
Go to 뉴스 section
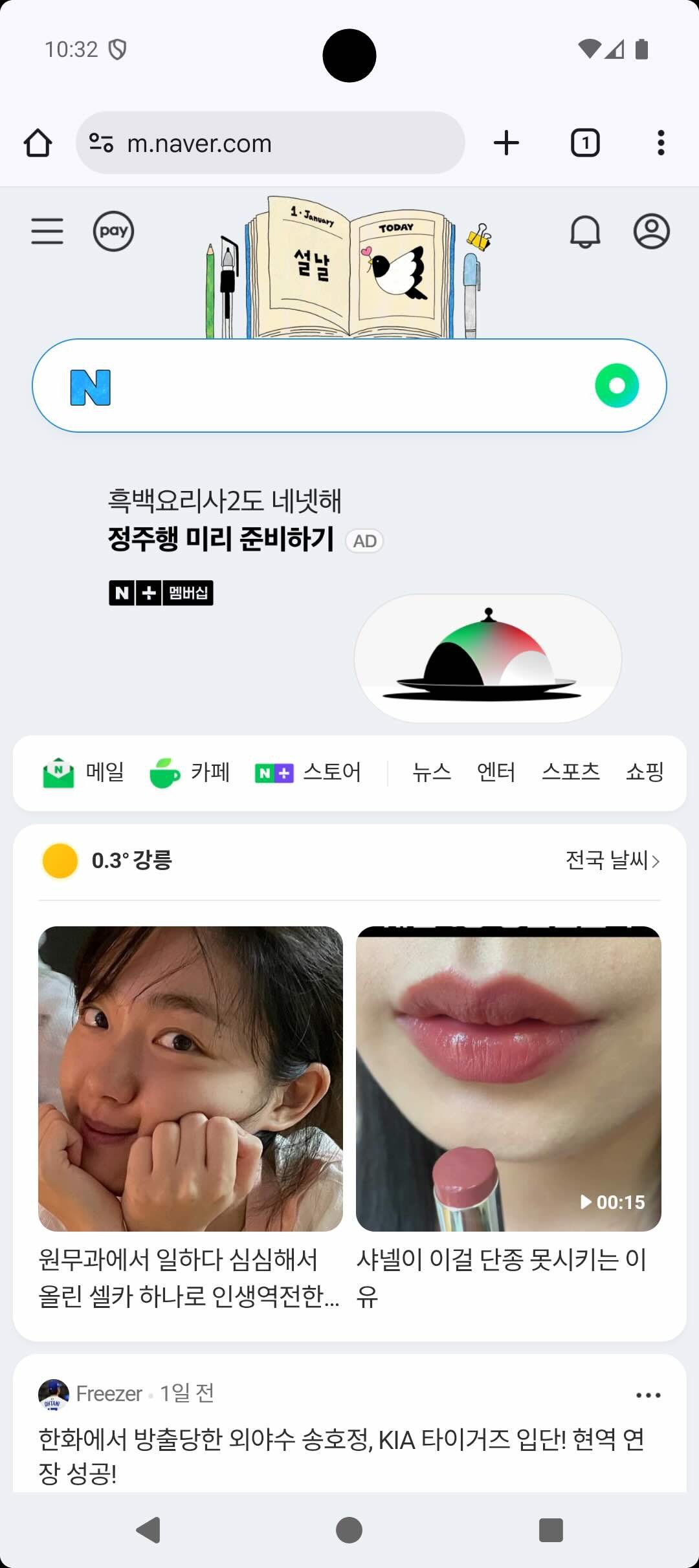[x=432, y=772]
